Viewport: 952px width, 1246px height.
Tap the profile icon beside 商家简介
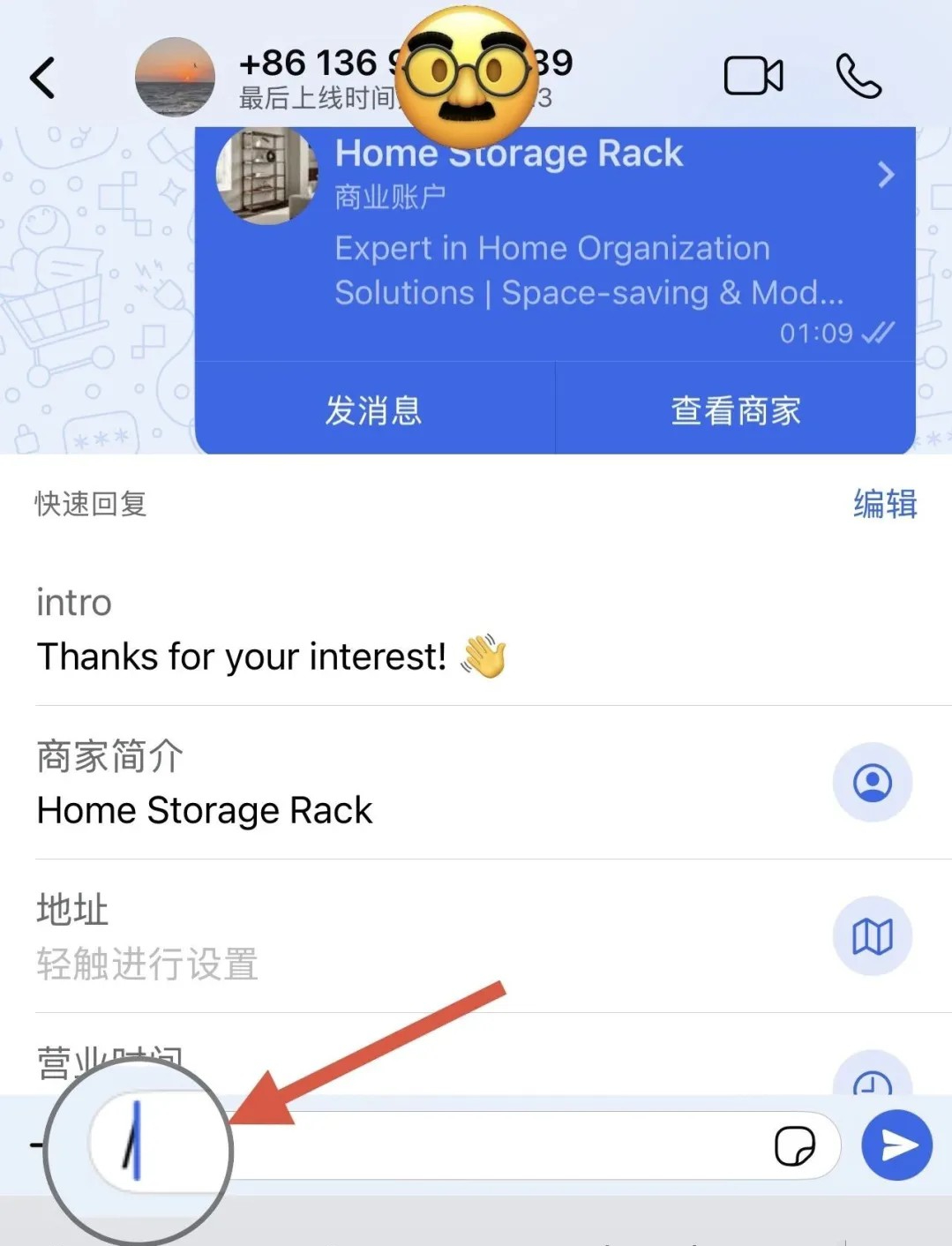[872, 783]
